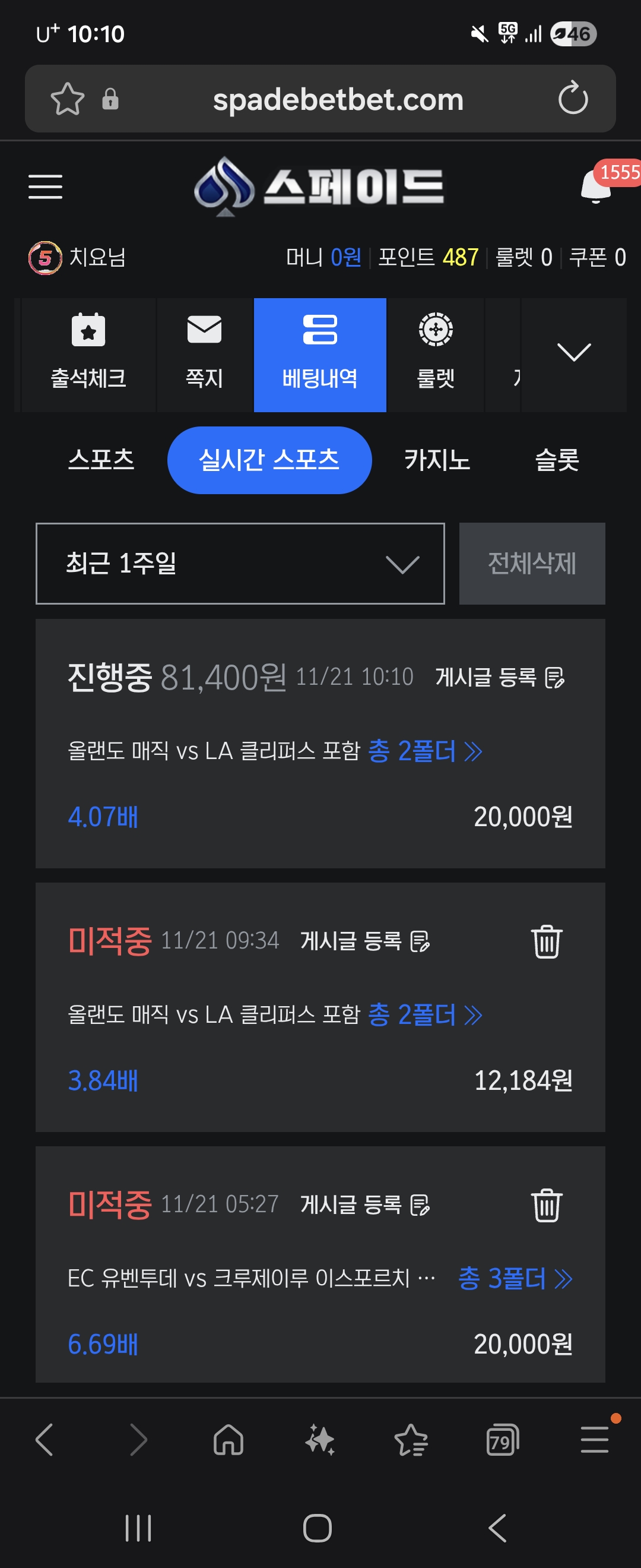Register a post for the 09:34 미적중 bet
The height and width of the screenshot is (1568, 641).
(365, 941)
